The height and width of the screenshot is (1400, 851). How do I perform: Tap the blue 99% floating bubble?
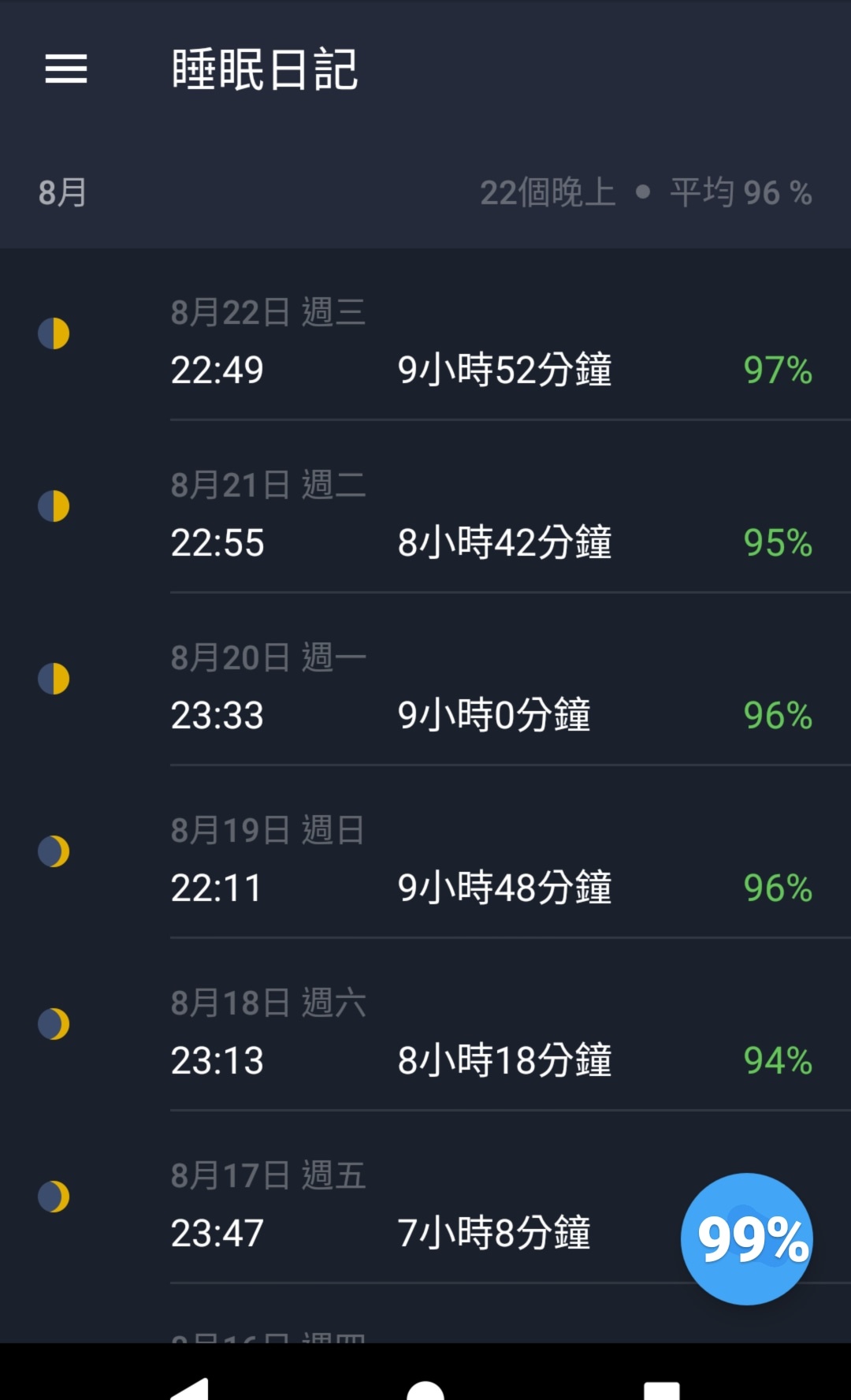pyautogui.click(x=747, y=1238)
